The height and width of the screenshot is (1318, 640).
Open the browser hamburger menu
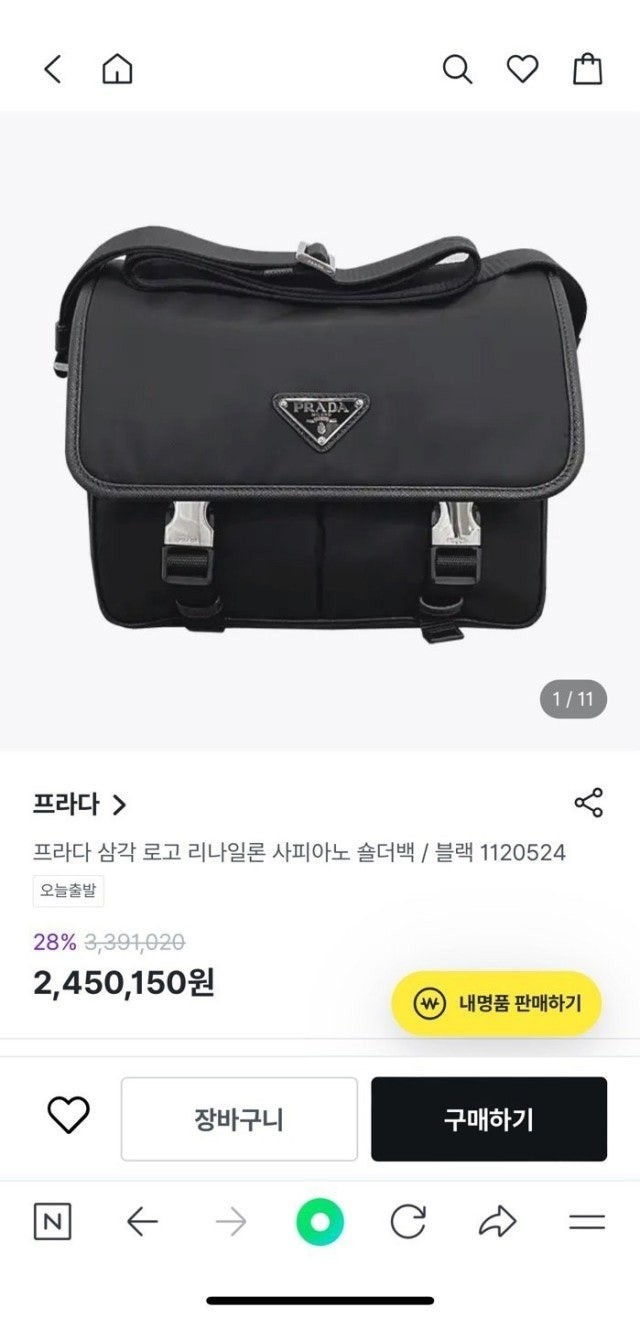587,1222
